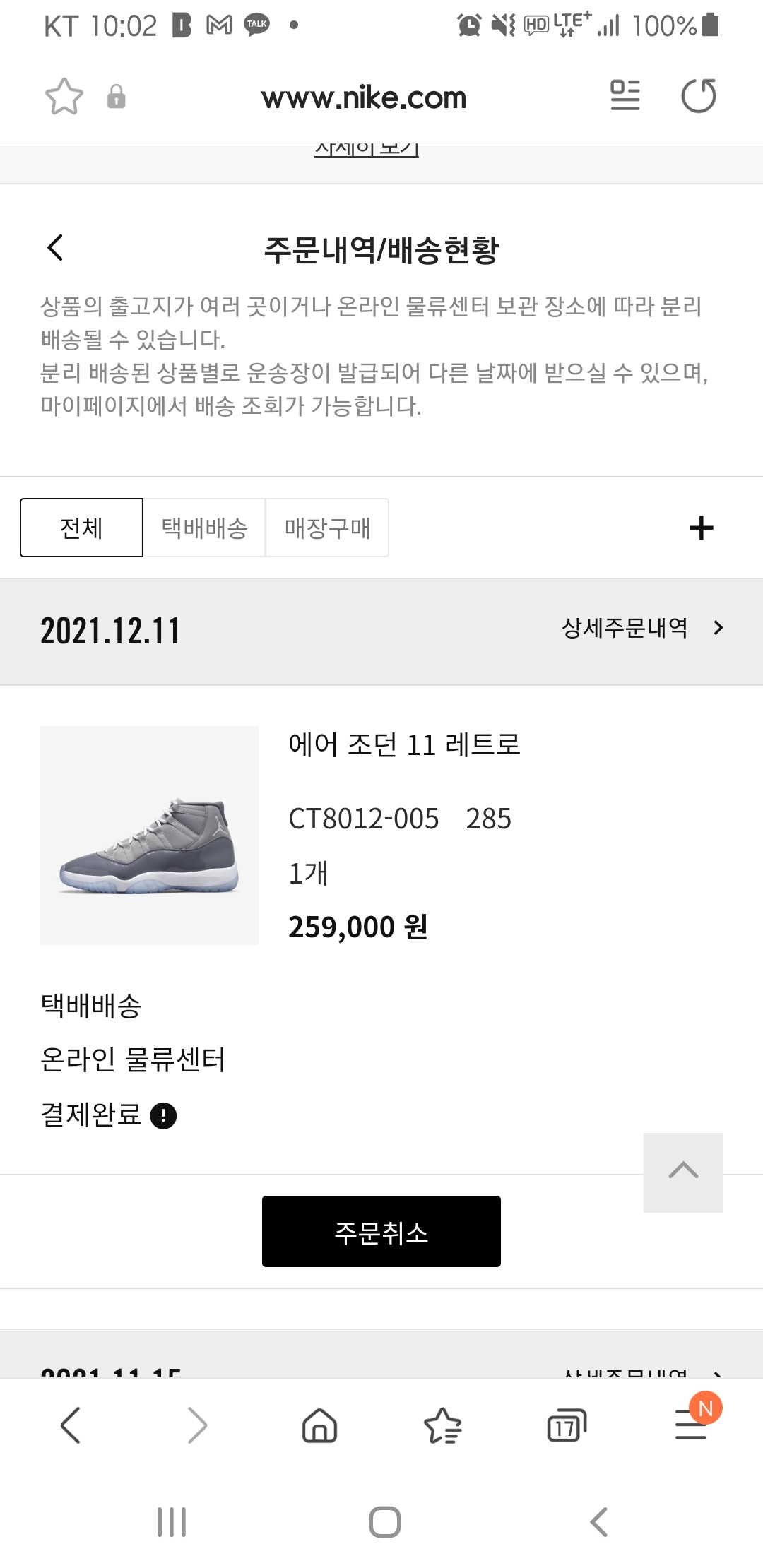Open reader mode from the address bar

point(625,96)
